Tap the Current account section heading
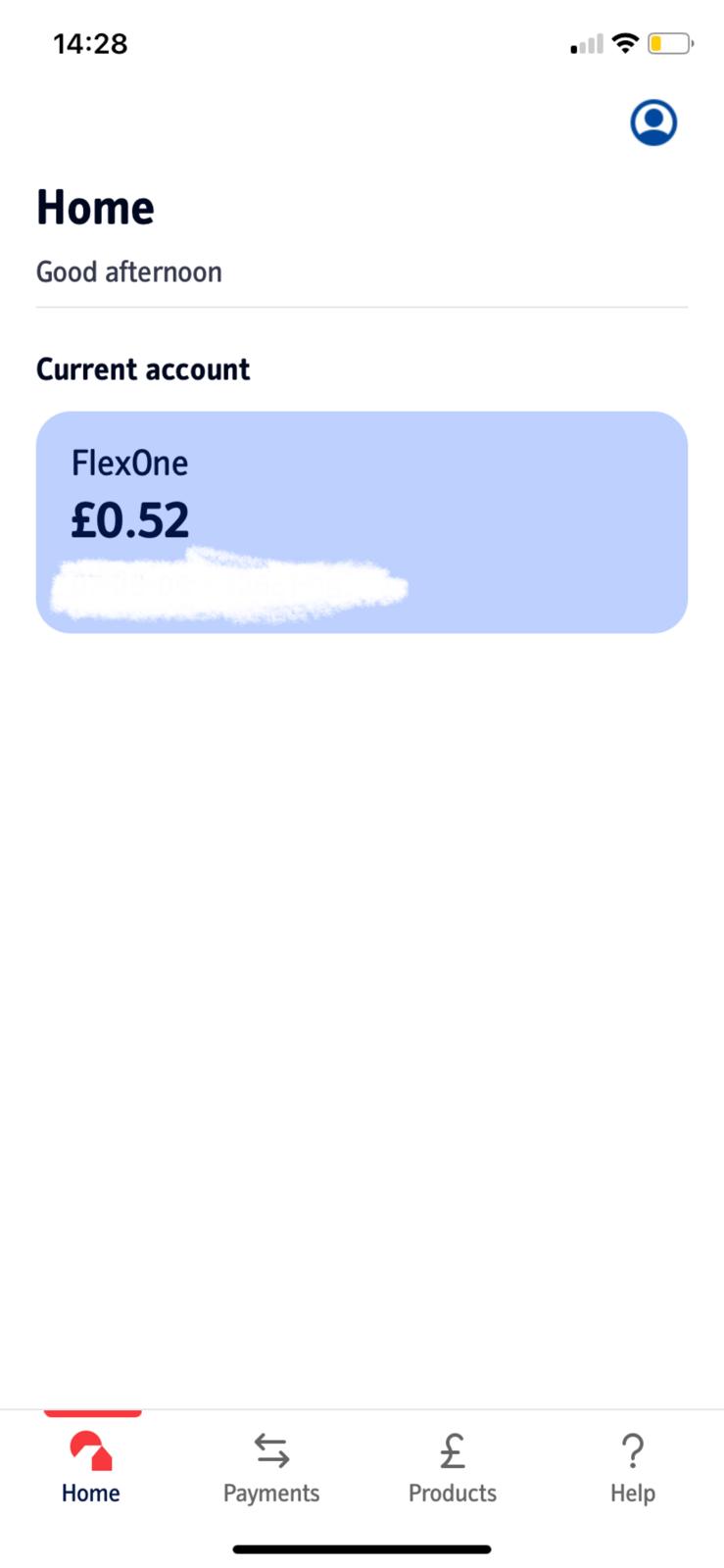This screenshot has height=1568, width=724. [143, 369]
